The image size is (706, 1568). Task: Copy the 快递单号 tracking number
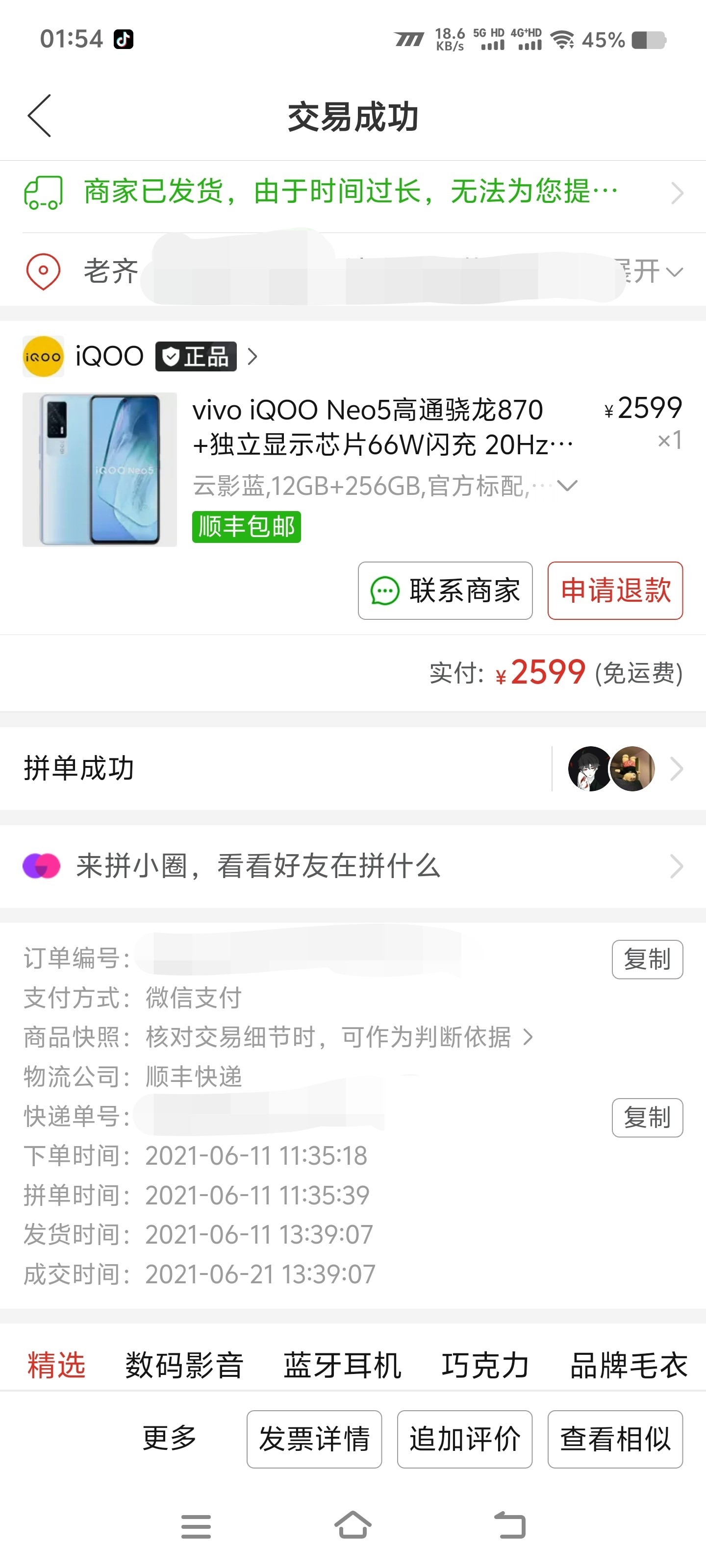(647, 1117)
